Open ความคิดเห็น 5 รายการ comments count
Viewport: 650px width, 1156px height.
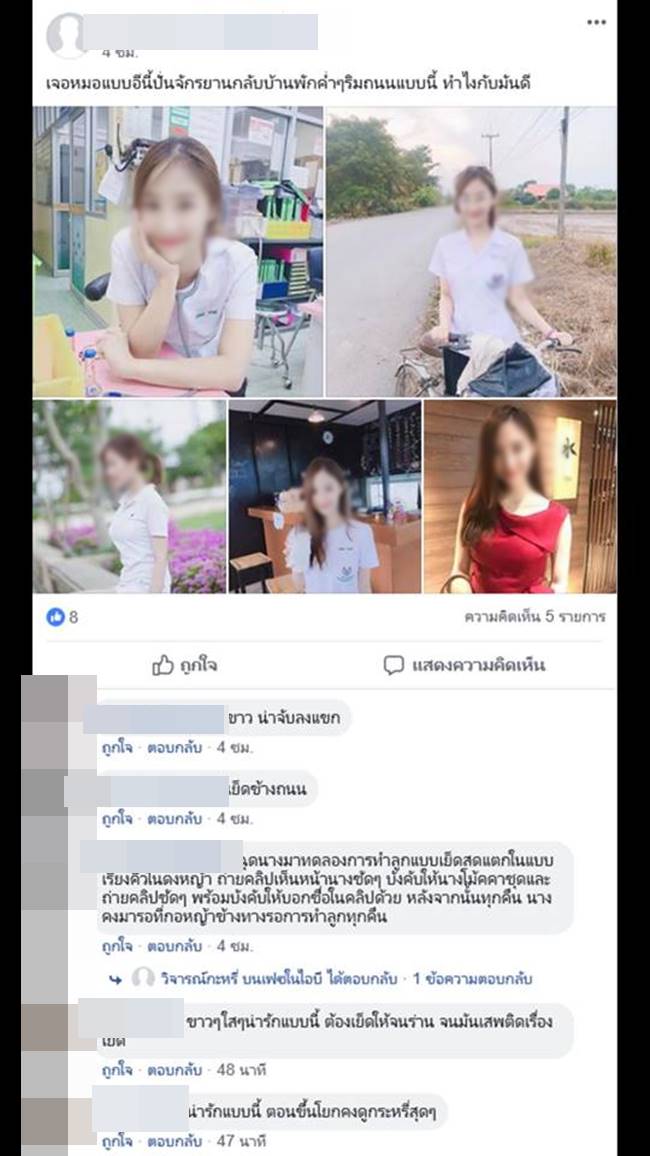[x=534, y=617]
